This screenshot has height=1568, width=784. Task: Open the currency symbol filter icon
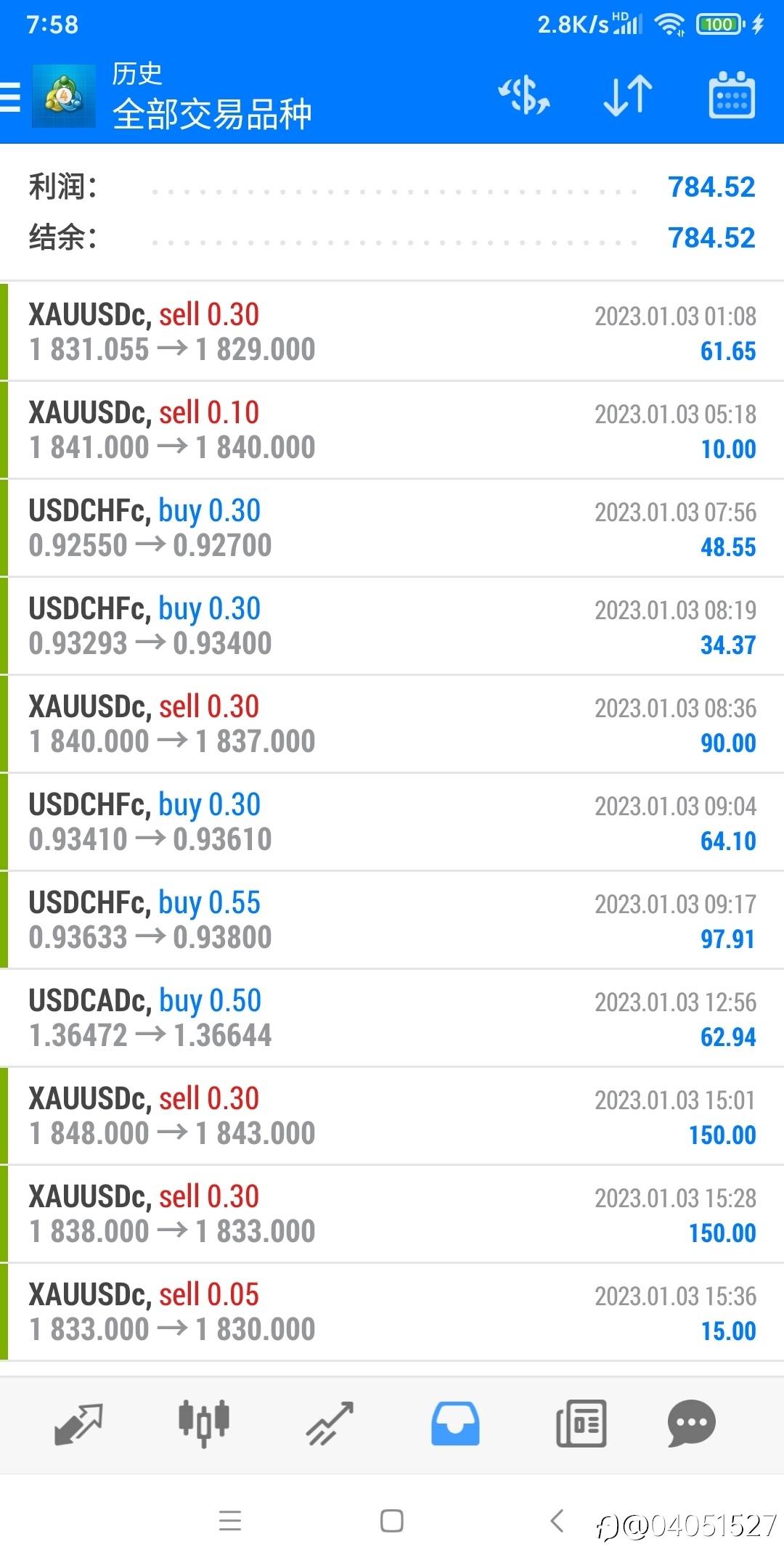point(523,96)
